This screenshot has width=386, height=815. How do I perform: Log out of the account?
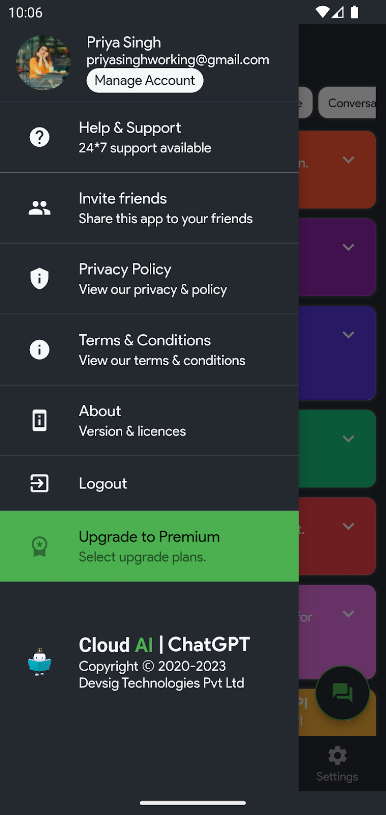[x=149, y=483]
